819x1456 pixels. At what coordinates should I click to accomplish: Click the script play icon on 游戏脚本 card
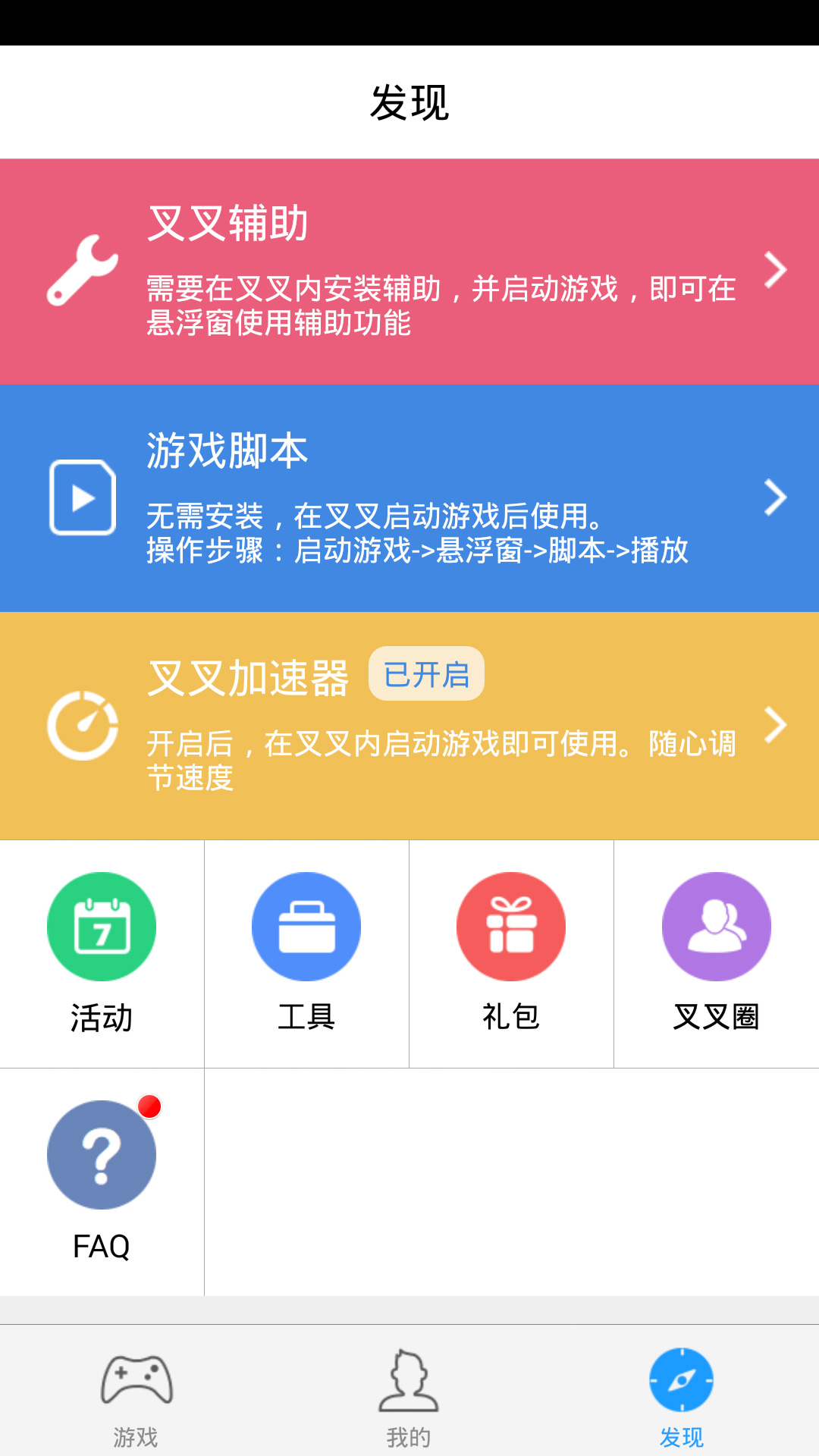point(83,497)
